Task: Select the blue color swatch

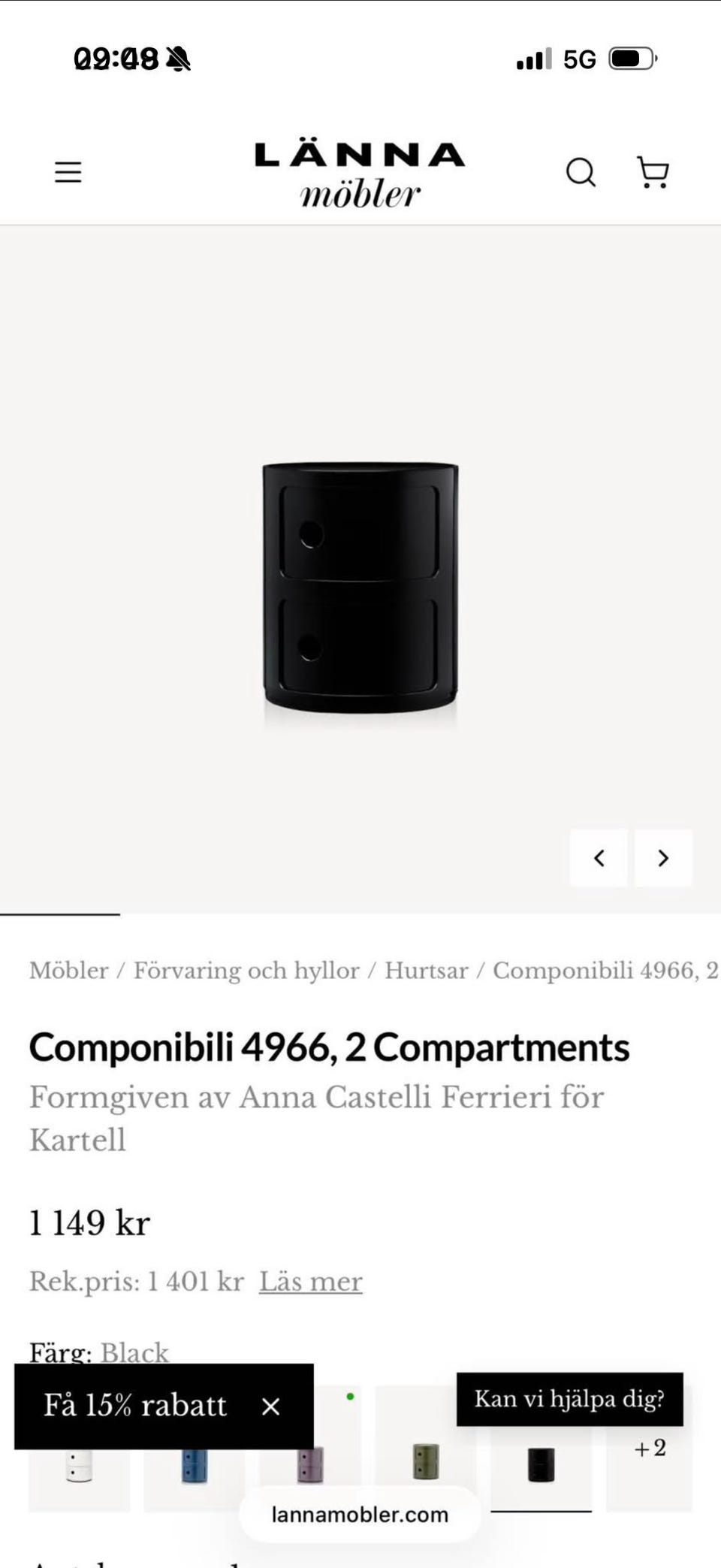Action: (x=194, y=1464)
